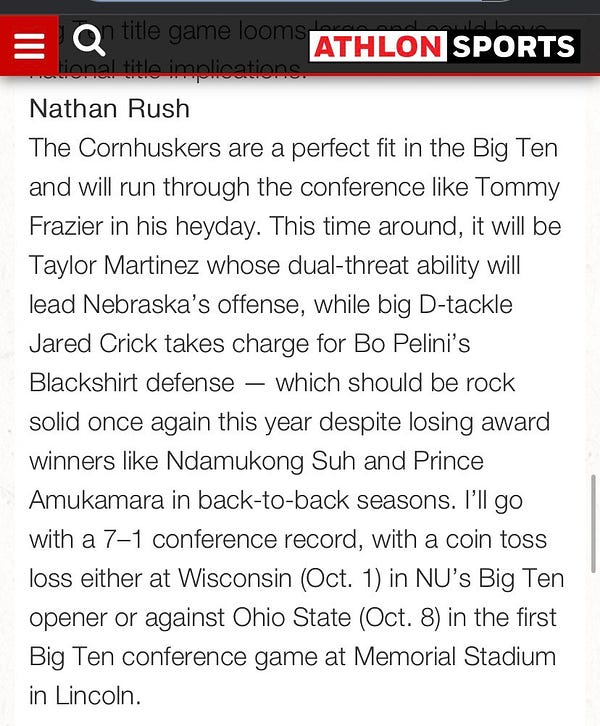
Task: Open the hamburger menu
Action: click(x=30, y=45)
